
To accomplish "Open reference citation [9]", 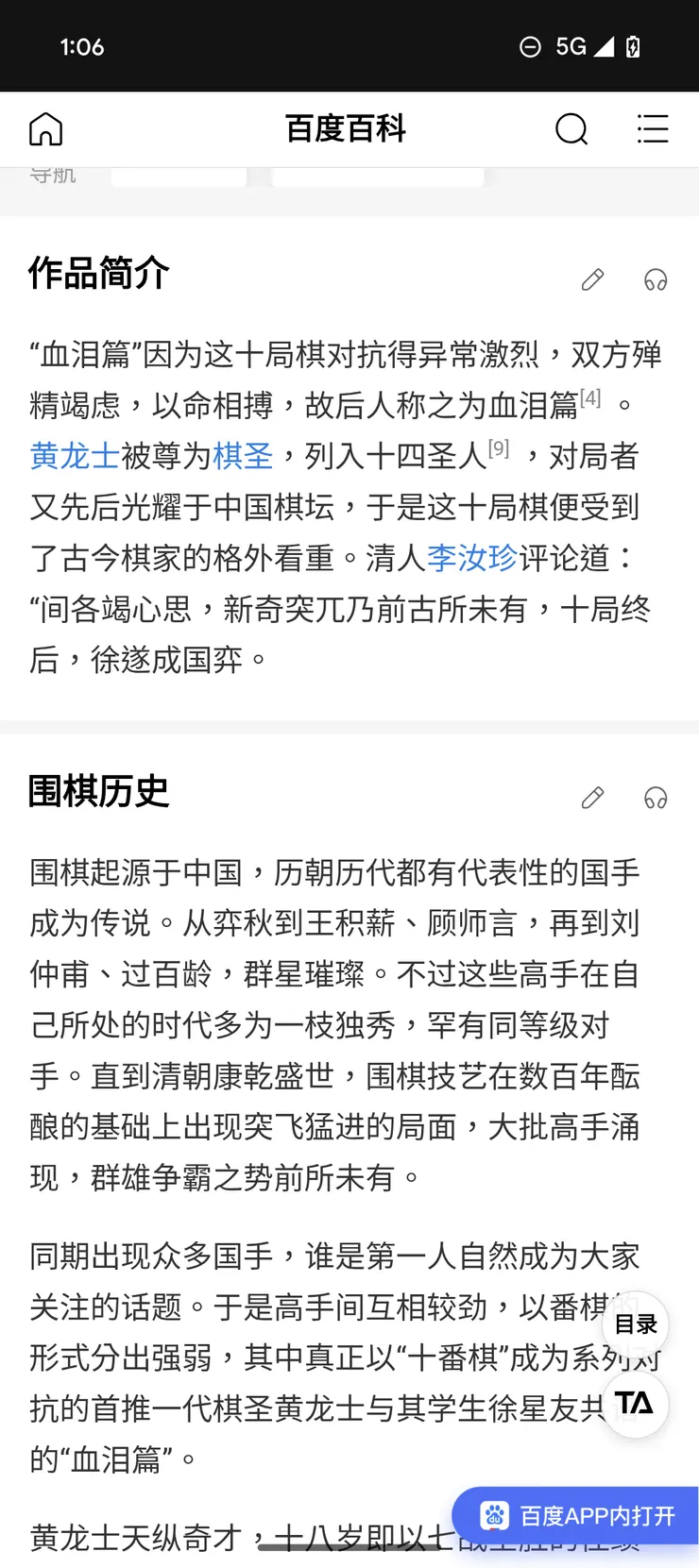I will coord(498,447).
